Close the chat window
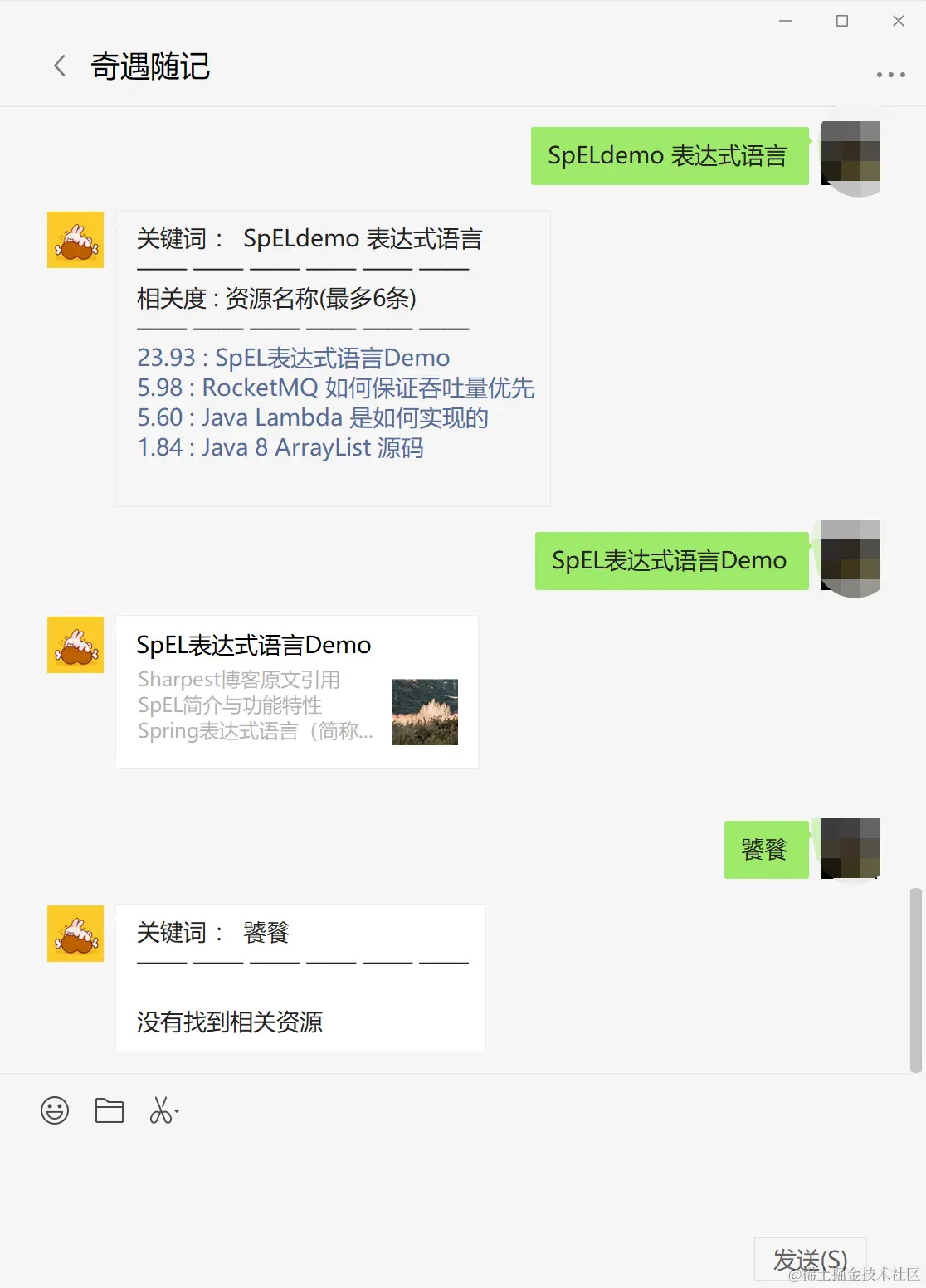926x1288 pixels. (898, 22)
